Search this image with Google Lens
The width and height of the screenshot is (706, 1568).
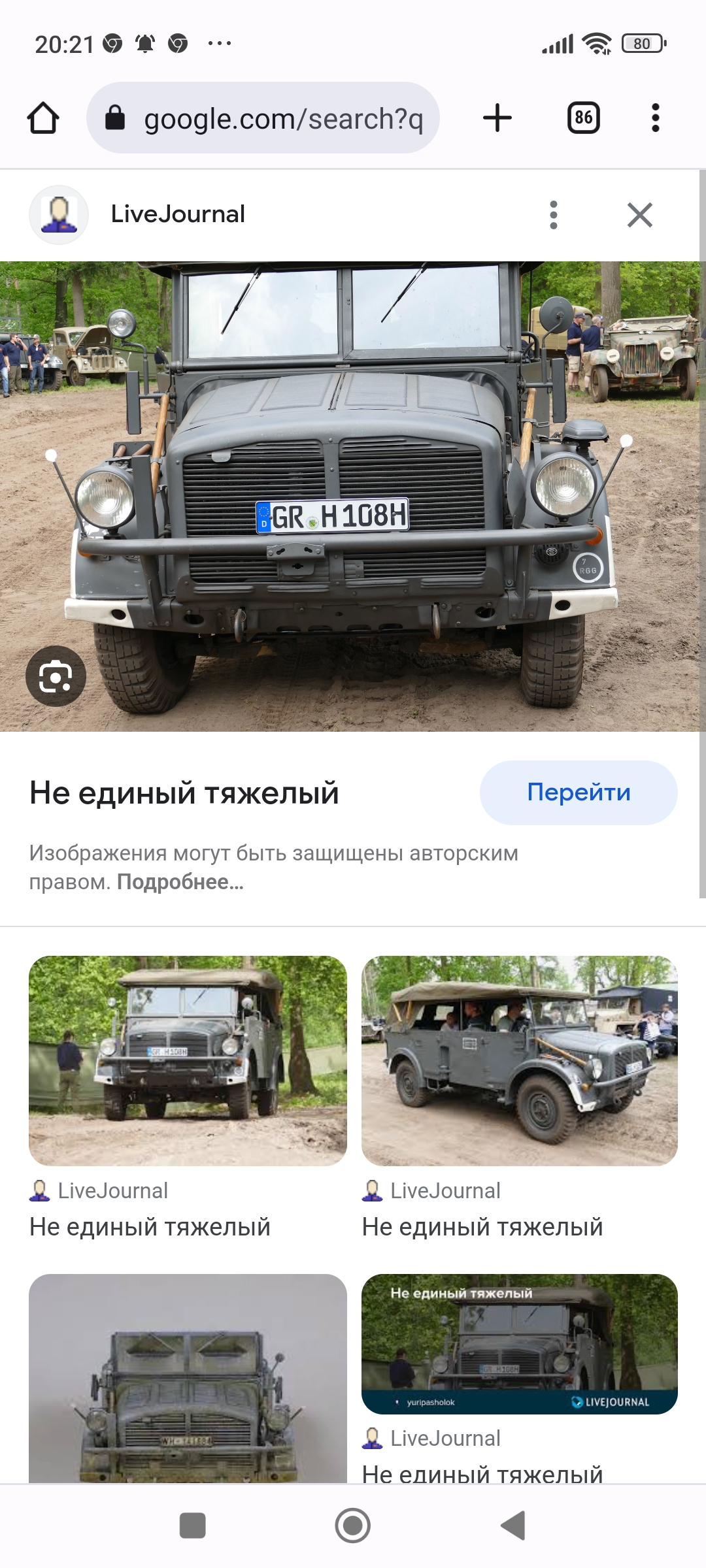point(56,676)
